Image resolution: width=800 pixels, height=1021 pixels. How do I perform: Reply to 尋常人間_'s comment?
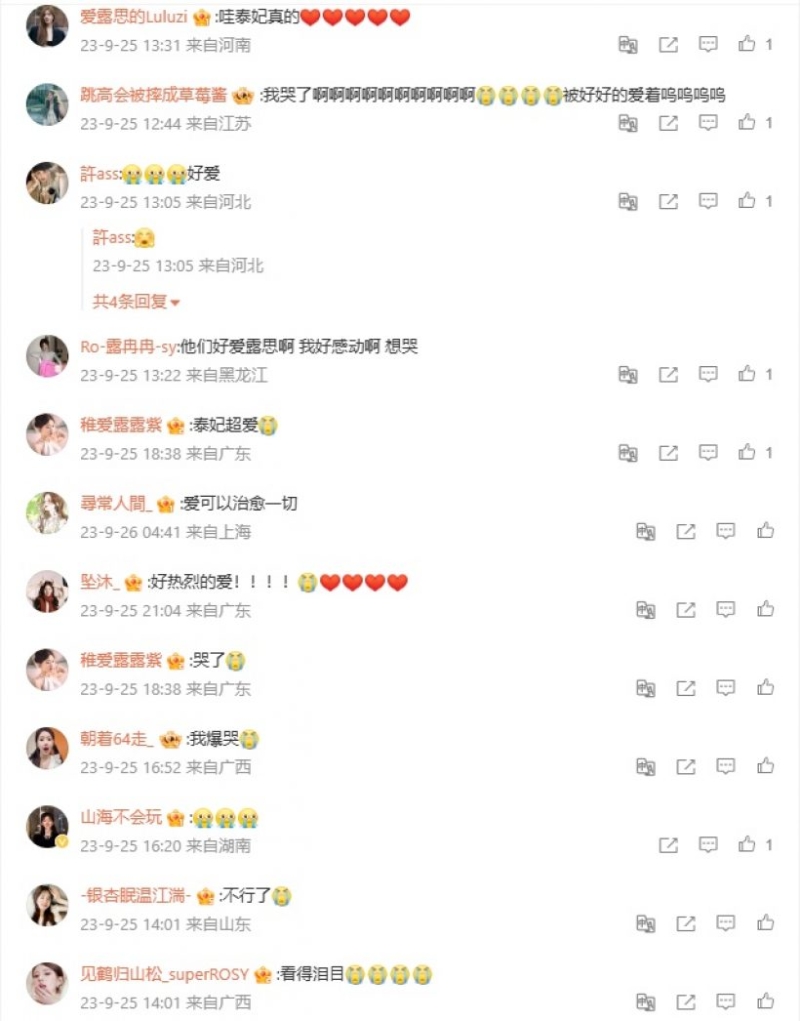(726, 531)
